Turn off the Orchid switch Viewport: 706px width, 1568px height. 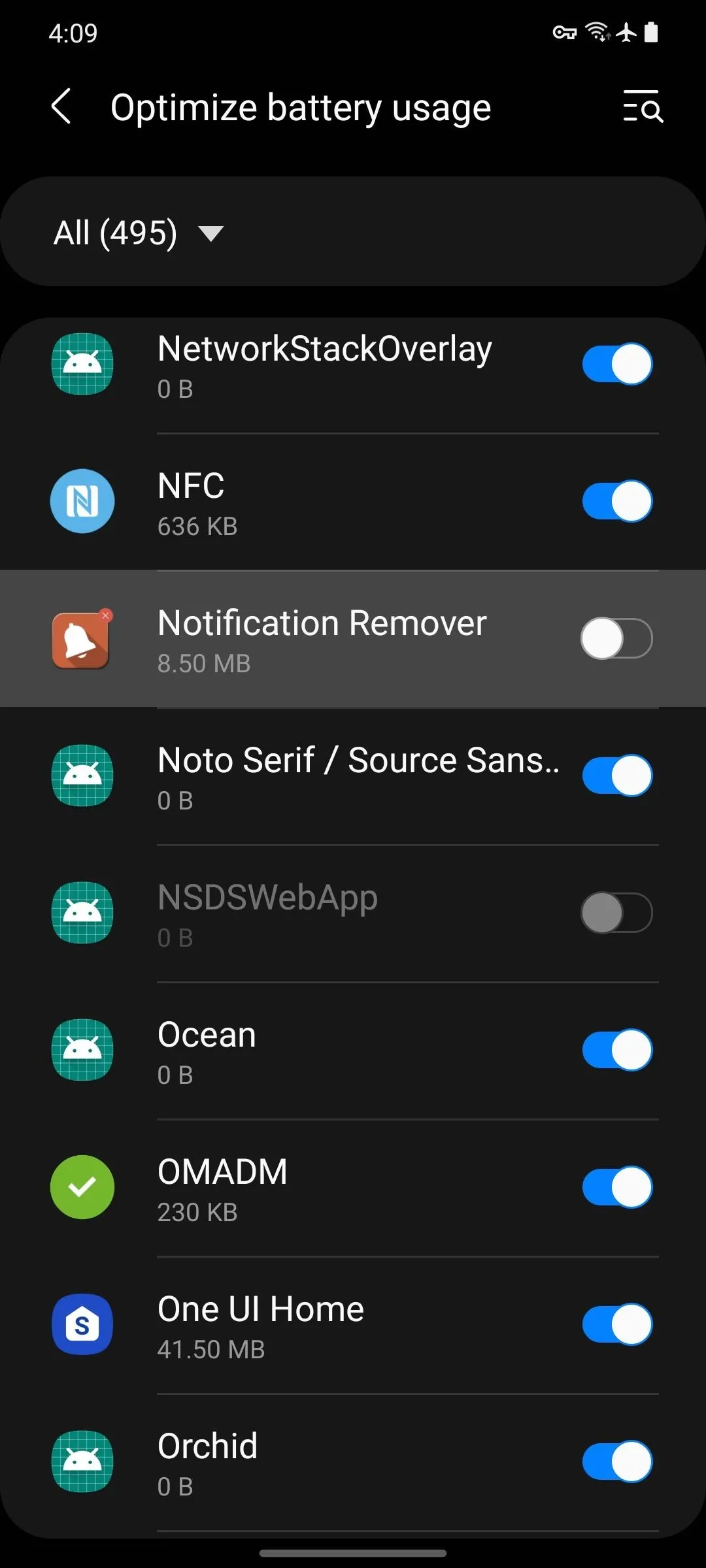pos(617,1462)
